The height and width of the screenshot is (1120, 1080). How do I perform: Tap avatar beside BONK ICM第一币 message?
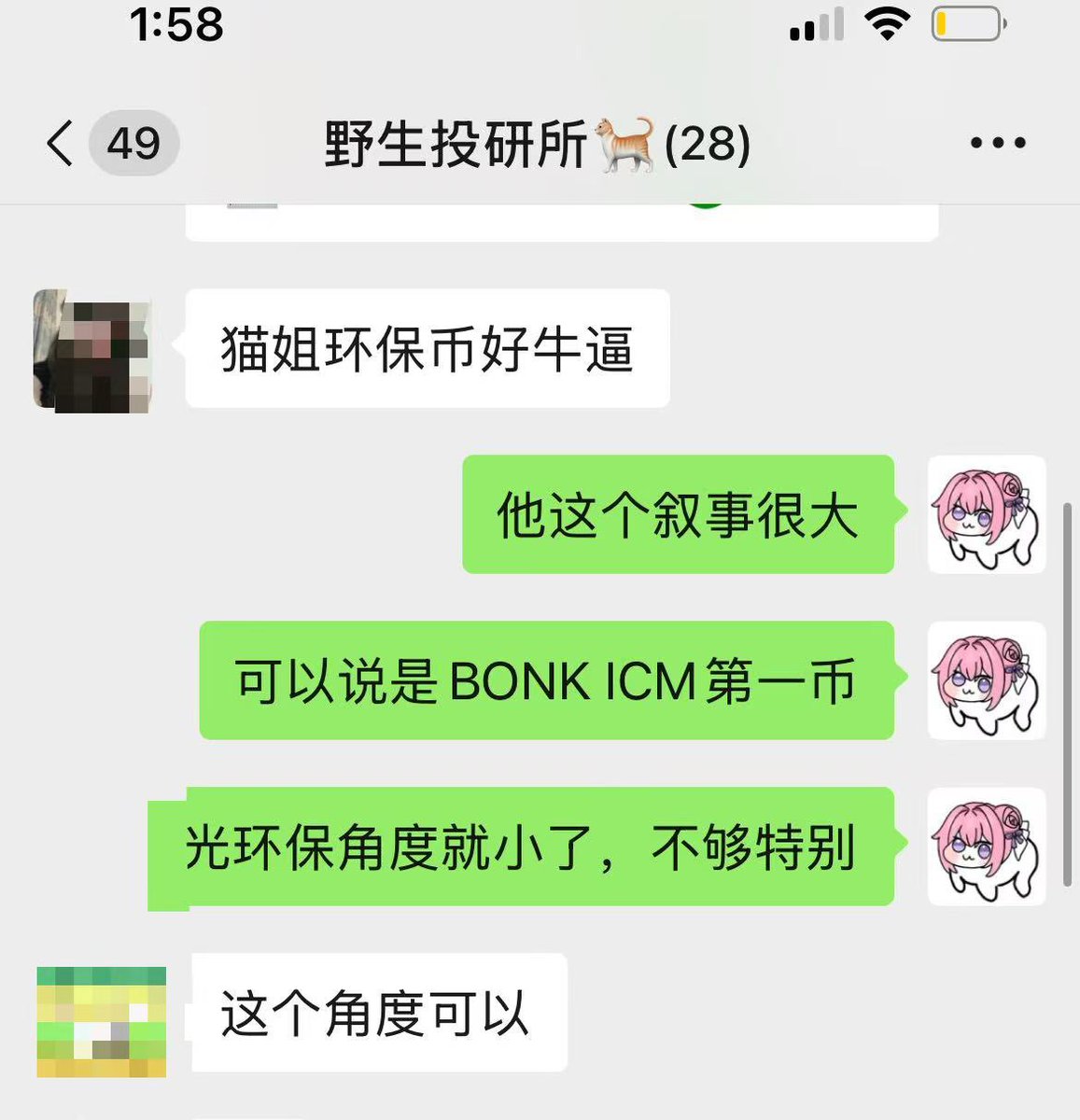point(986,680)
